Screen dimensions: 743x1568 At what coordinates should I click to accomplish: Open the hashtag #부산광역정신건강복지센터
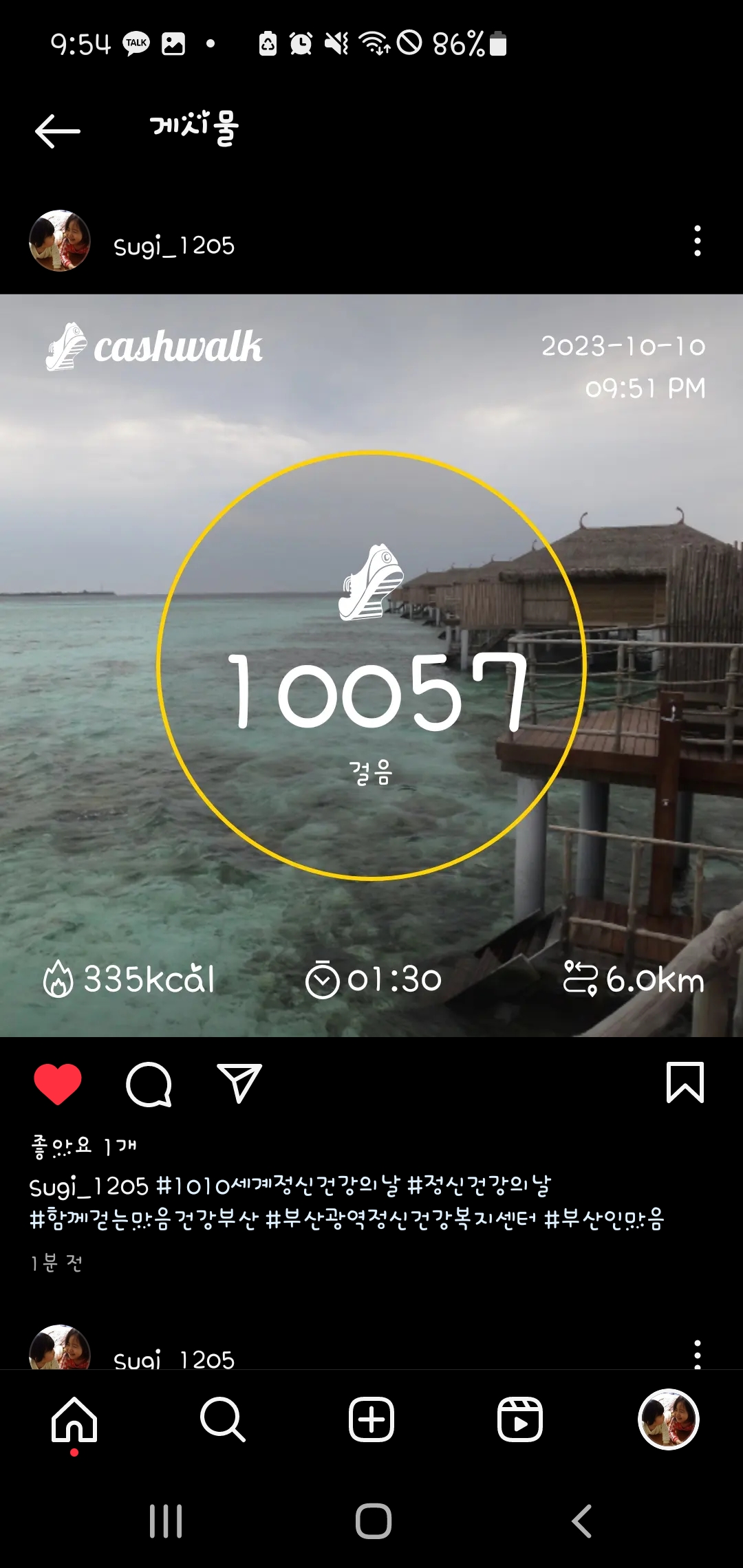coord(400,1219)
